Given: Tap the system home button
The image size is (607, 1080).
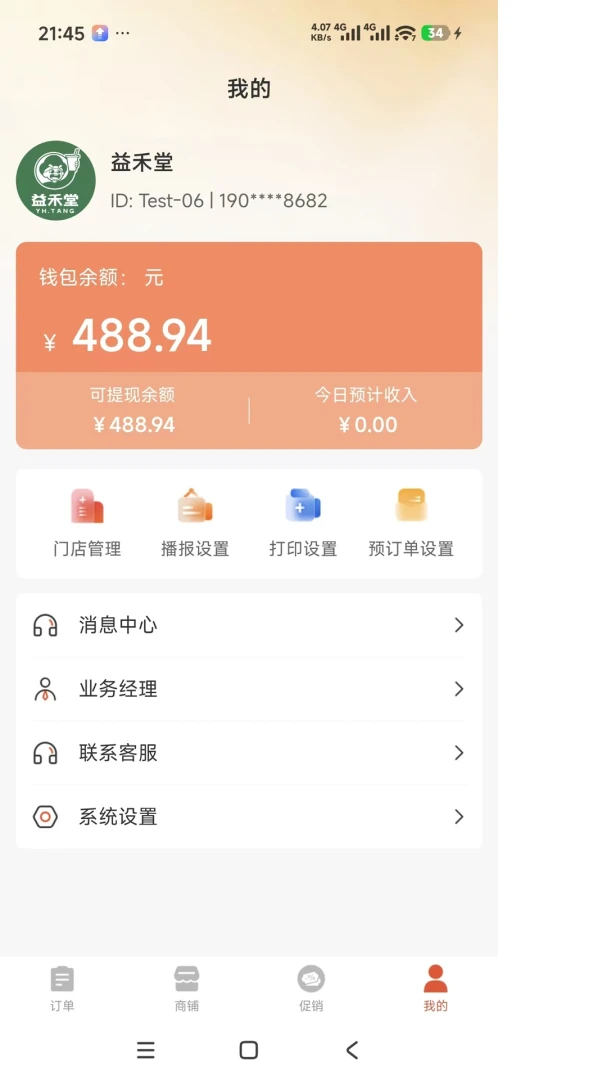Looking at the screenshot, I should (249, 1050).
